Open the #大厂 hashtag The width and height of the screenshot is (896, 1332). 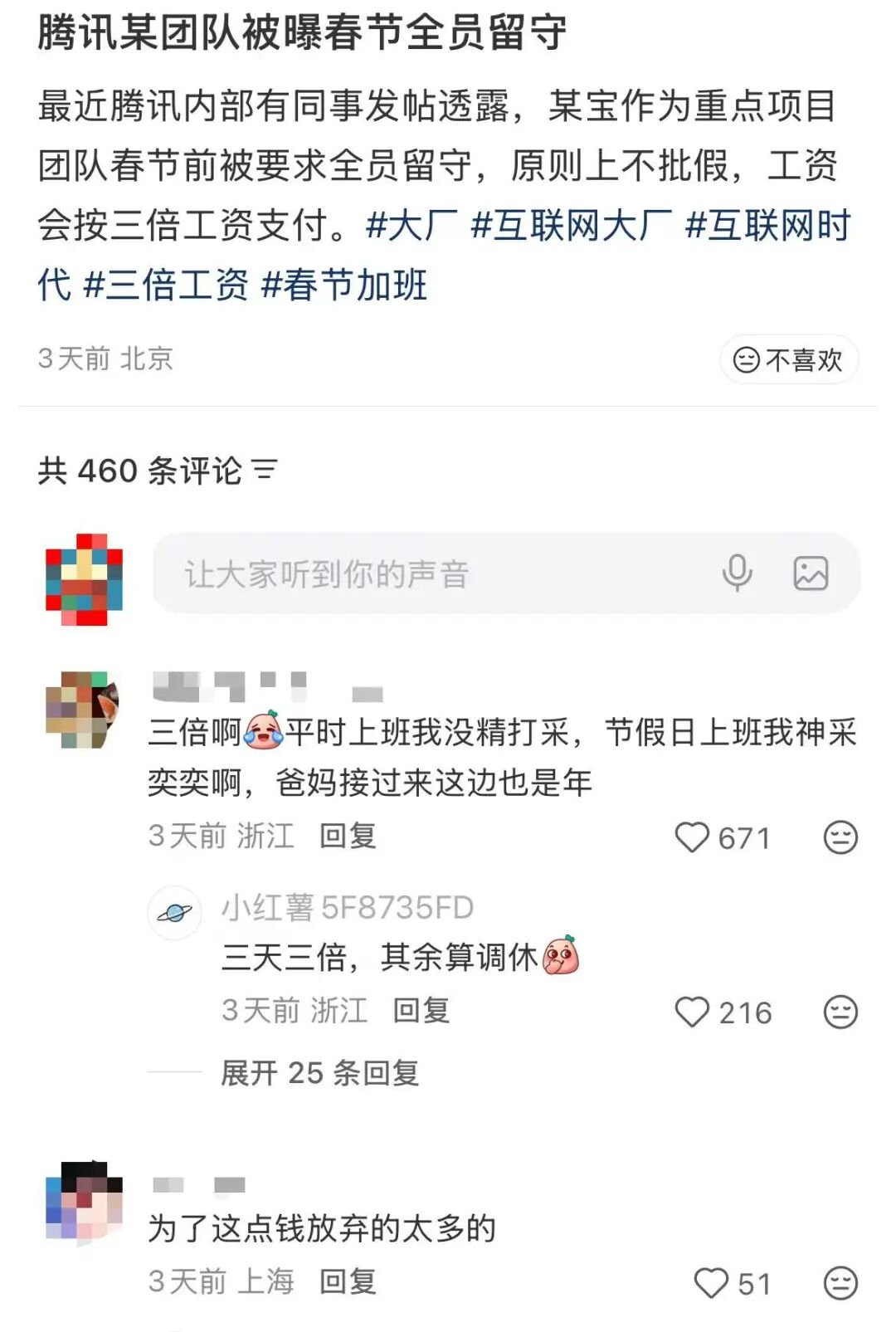coord(411,226)
